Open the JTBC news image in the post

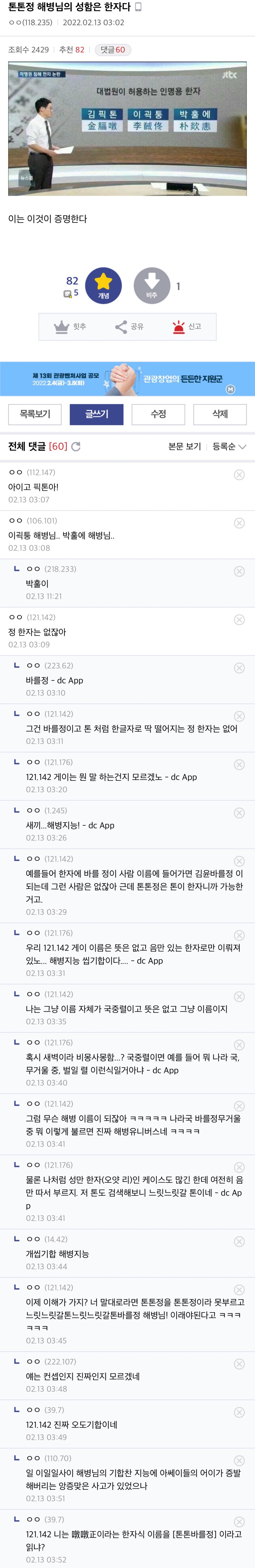click(127, 129)
